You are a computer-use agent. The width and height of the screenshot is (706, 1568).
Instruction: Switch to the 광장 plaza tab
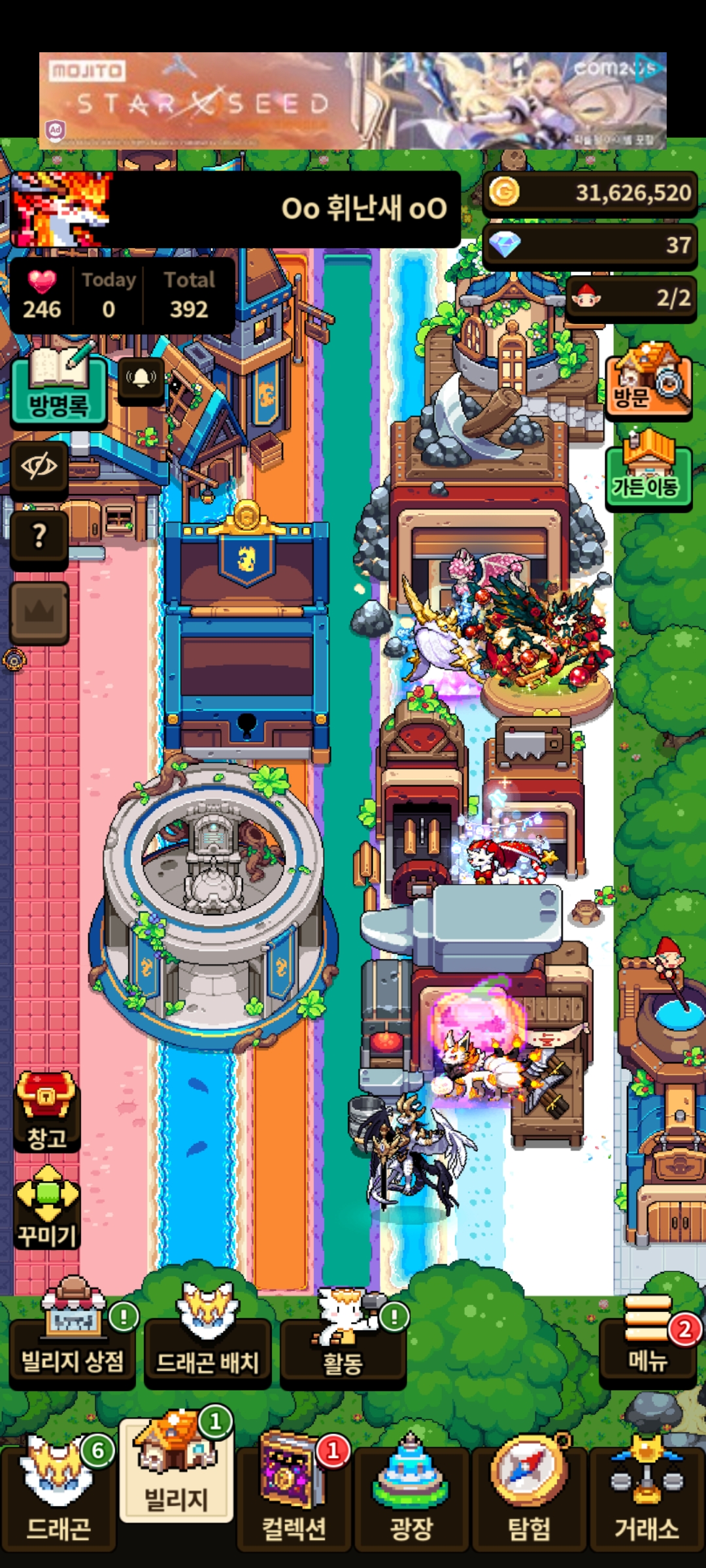pyautogui.click(x=412, y=1496)
